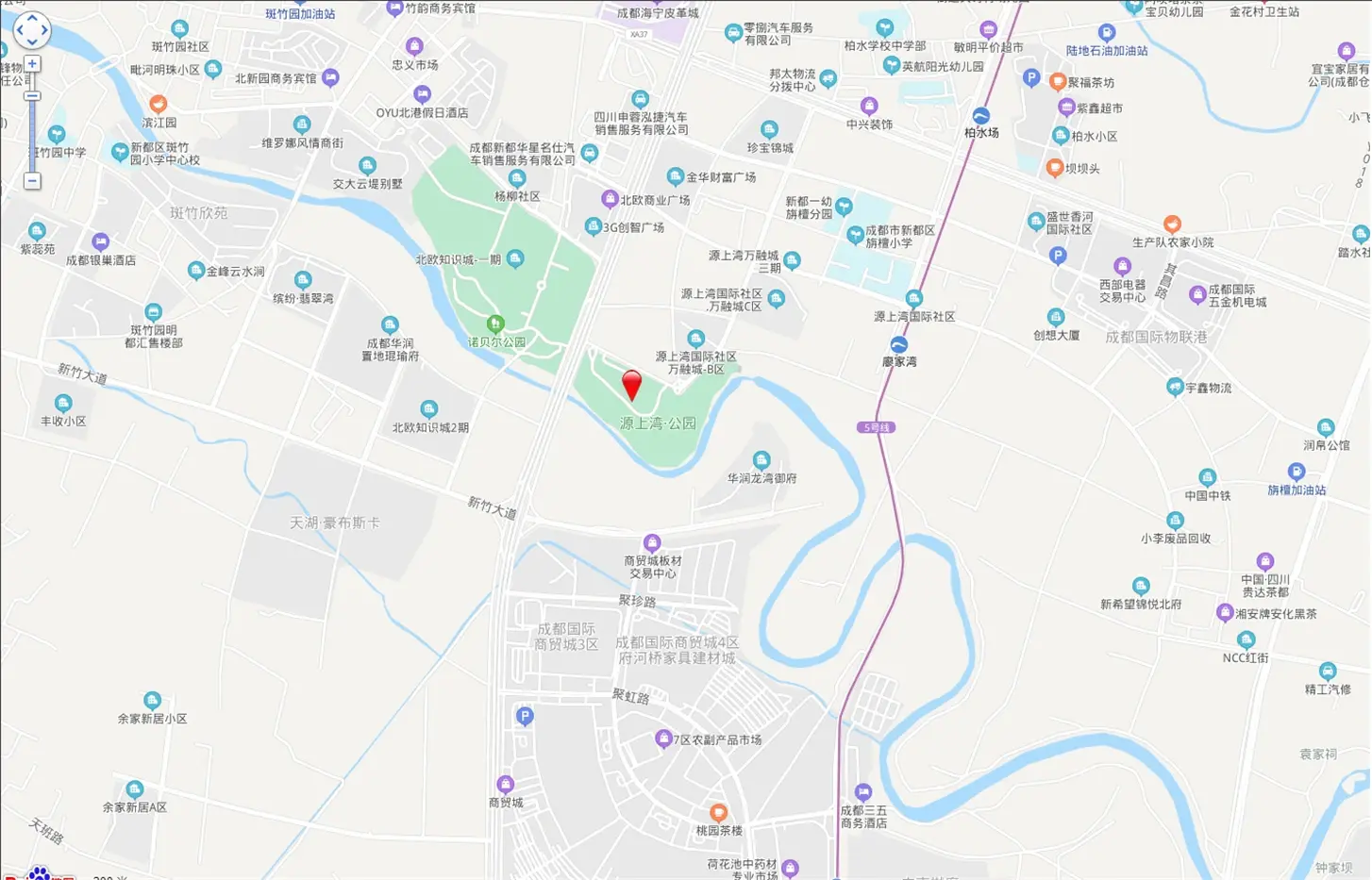Pan the map upward with the up arrow
The width and height of the screenshot is (1372, 880).
[32, 18]
